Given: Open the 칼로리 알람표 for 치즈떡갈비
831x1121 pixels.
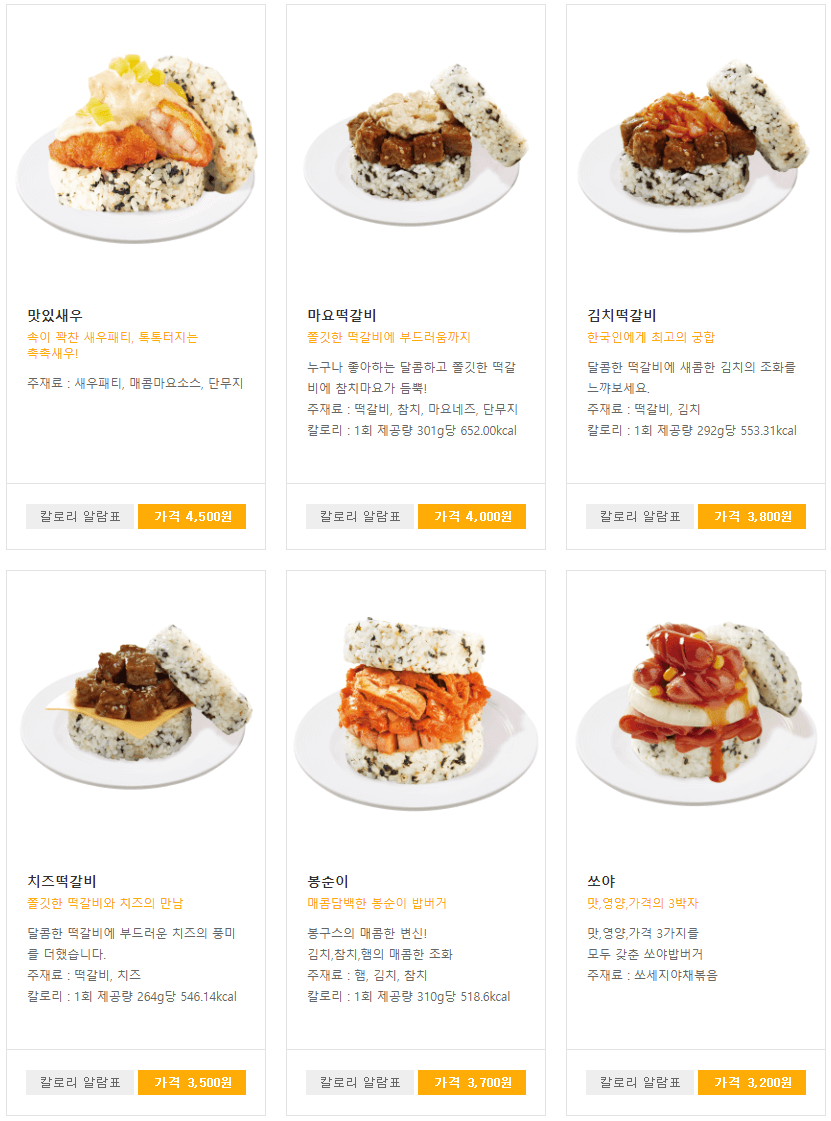Looking at the screenshot, I should (x=79, y=1082).
